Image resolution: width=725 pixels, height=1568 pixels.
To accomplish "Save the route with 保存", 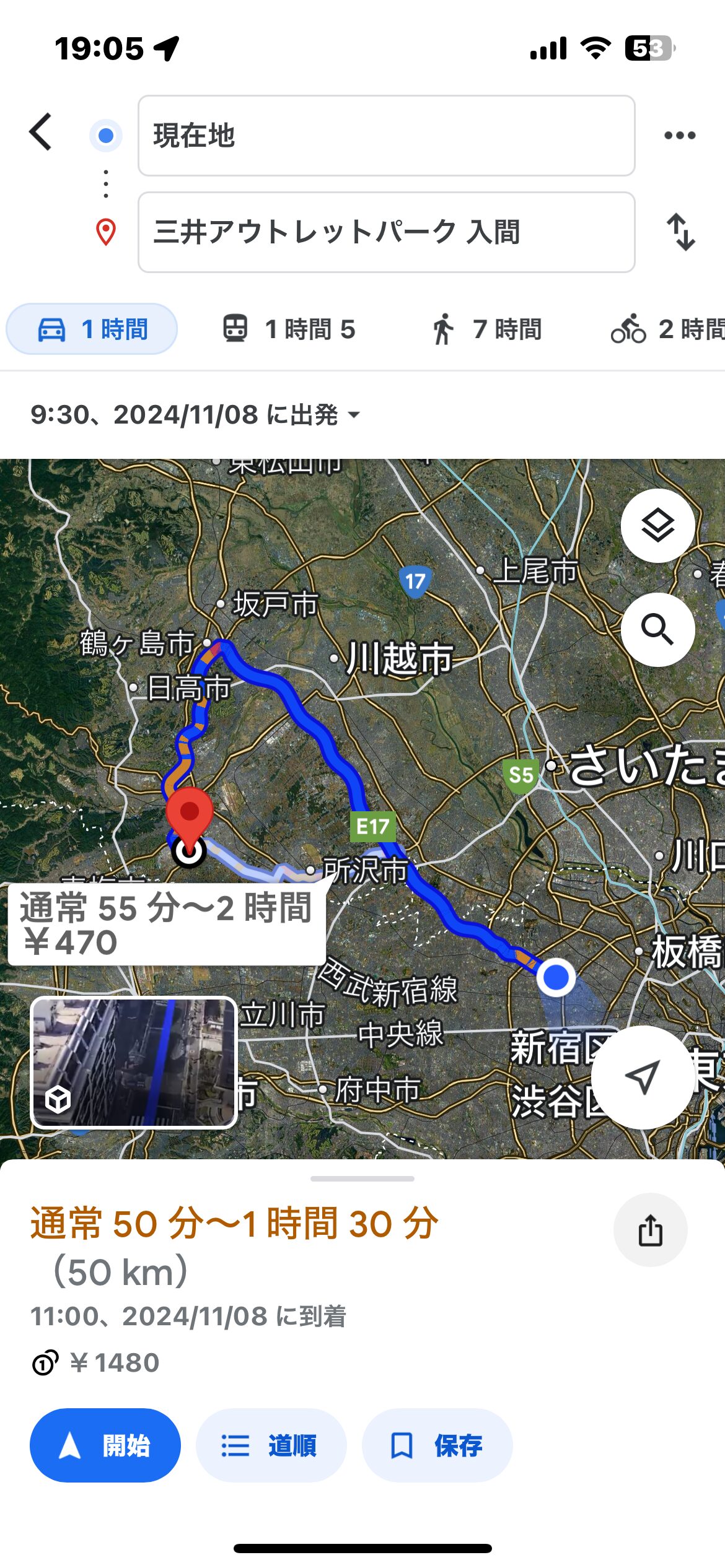I will pos(437,1445).
